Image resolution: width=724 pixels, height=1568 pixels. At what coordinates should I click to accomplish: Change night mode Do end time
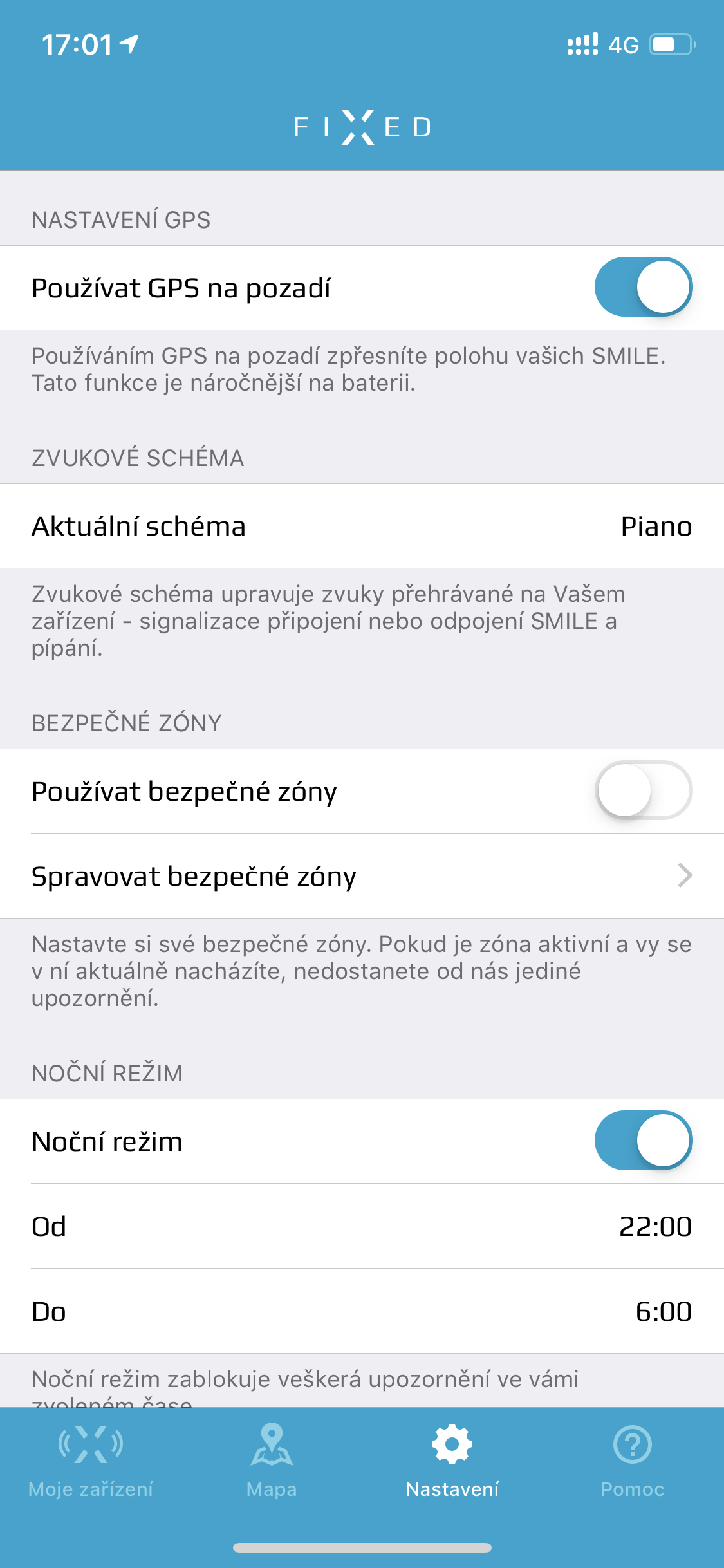[x=362, y=1311]
